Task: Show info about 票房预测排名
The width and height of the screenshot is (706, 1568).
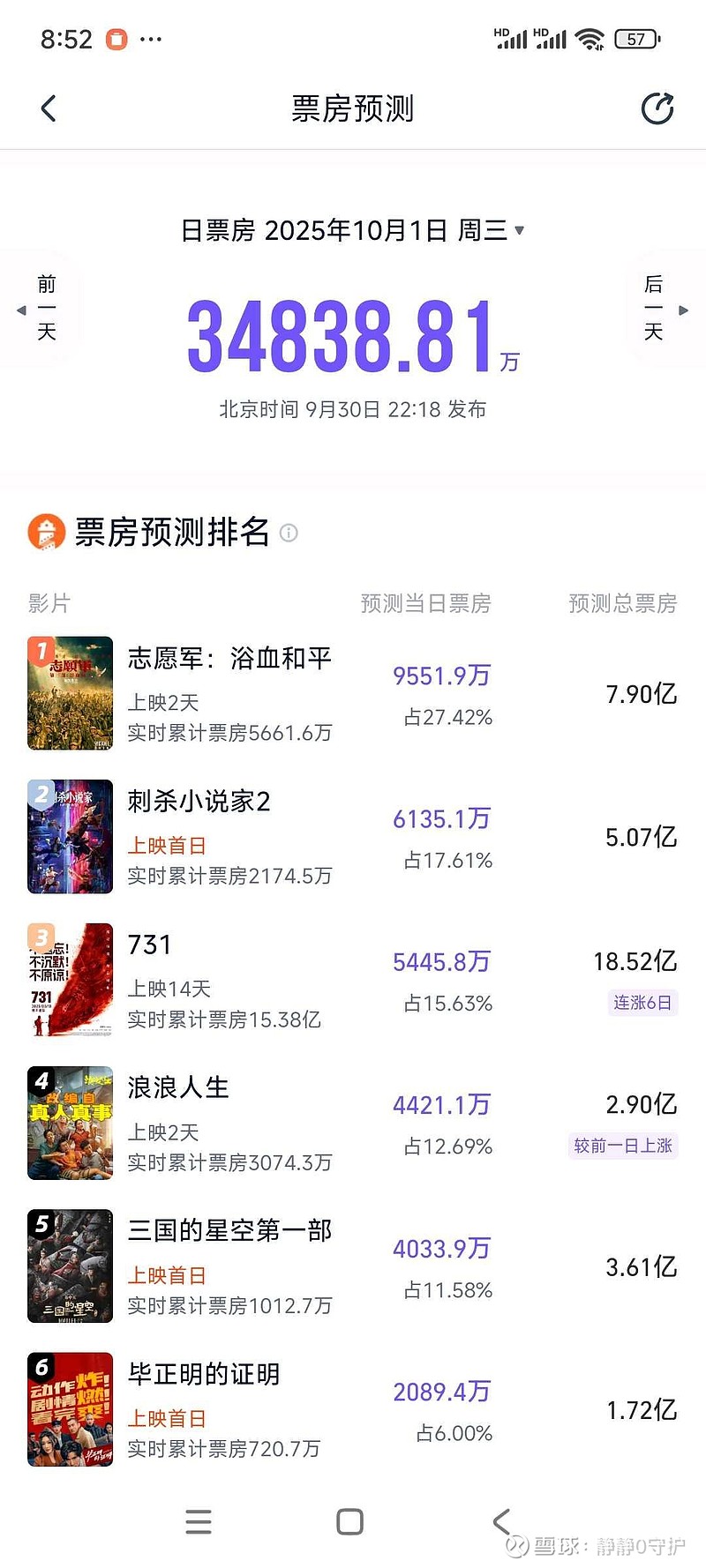Action: click(289, 533)
